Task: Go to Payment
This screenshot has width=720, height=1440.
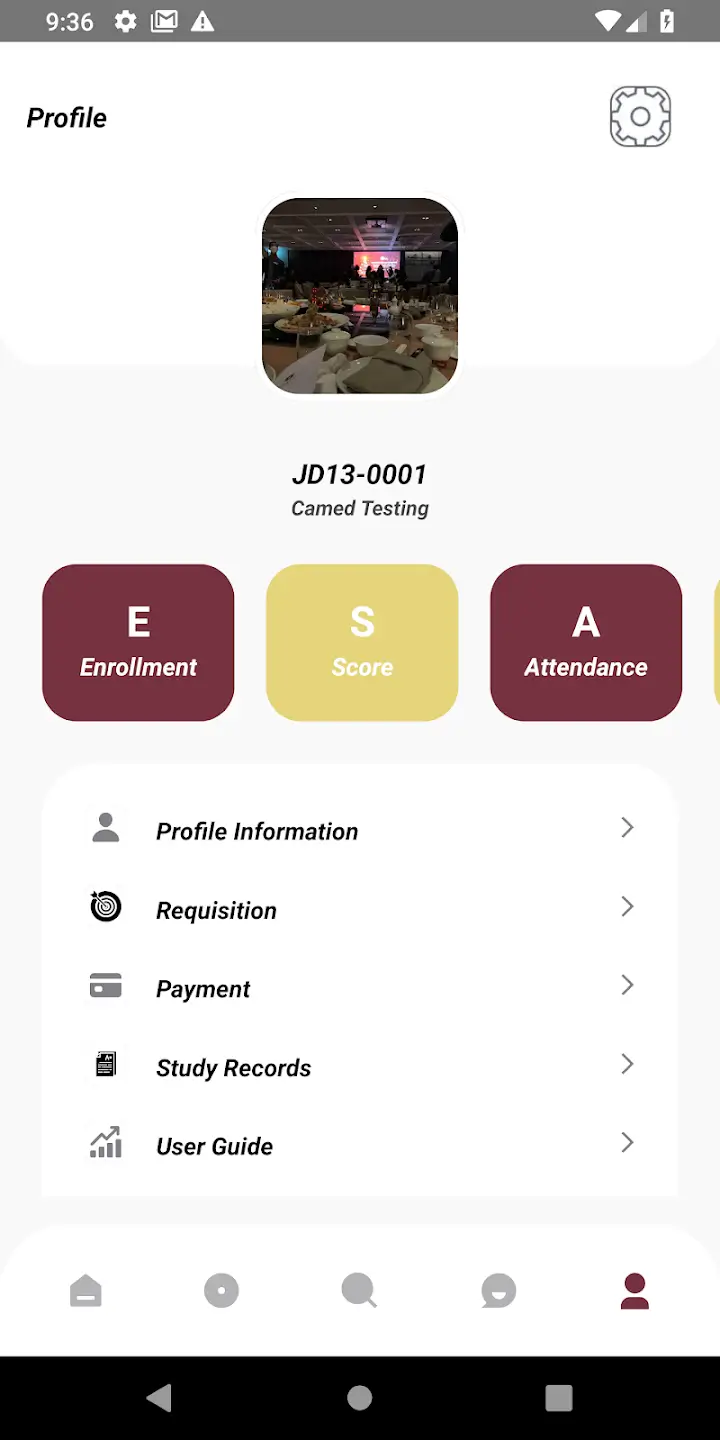Action: tap(360, 988)
